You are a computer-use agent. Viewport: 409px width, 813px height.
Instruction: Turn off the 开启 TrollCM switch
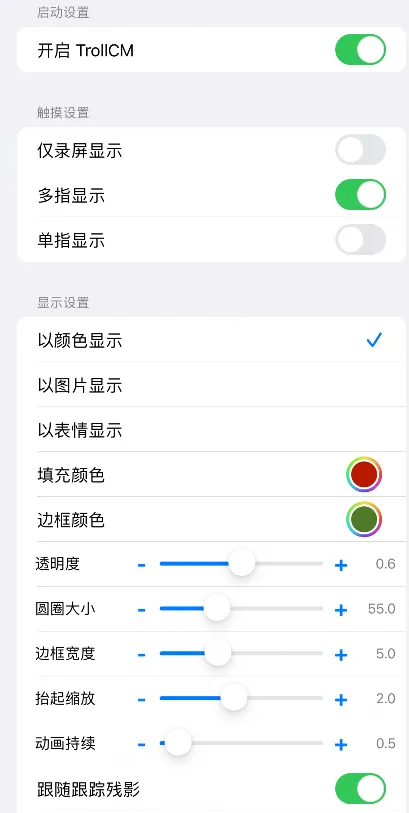pos(360,50)
